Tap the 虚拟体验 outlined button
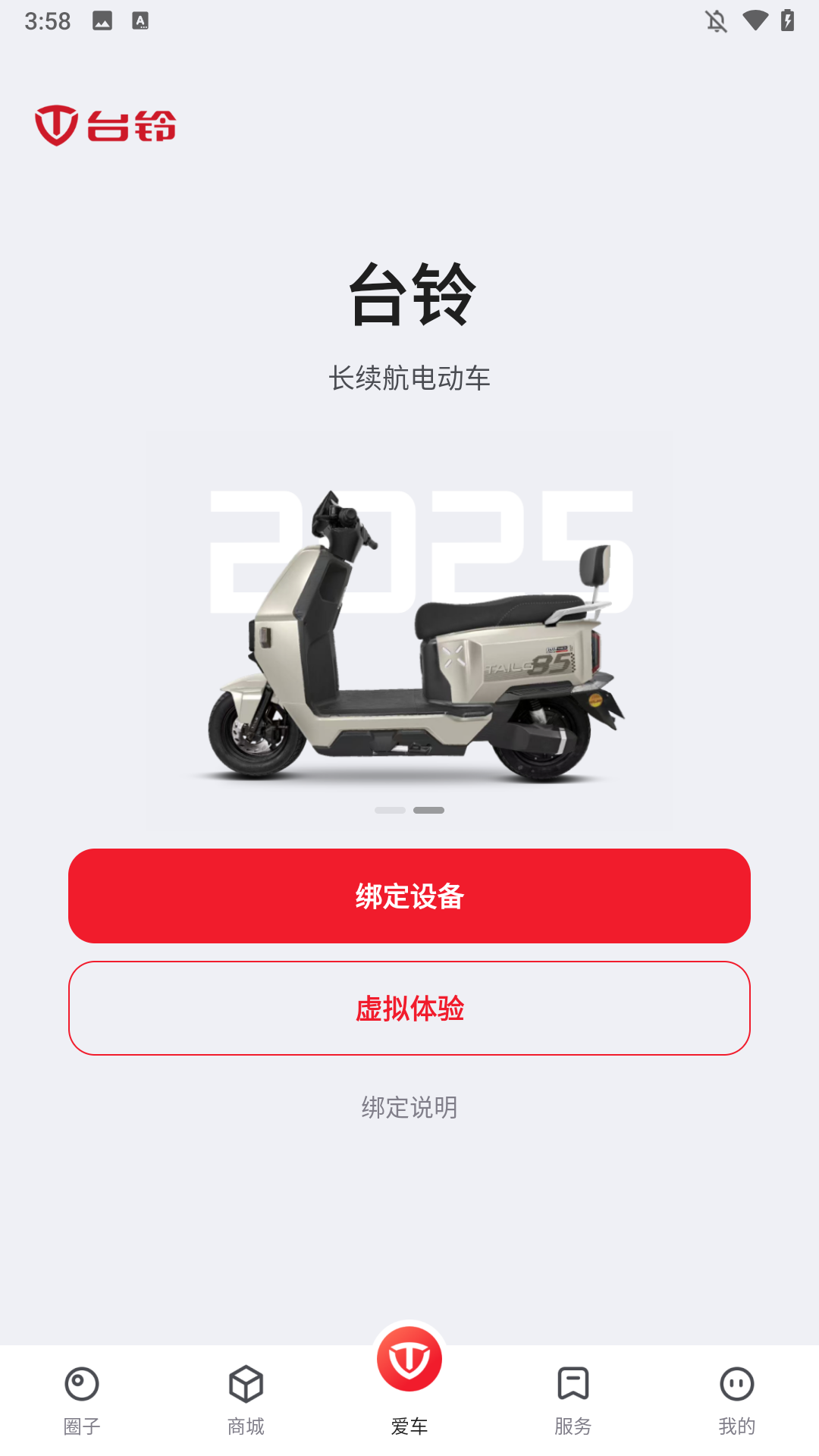819x1456 pixels. (x=409, y=1009)
